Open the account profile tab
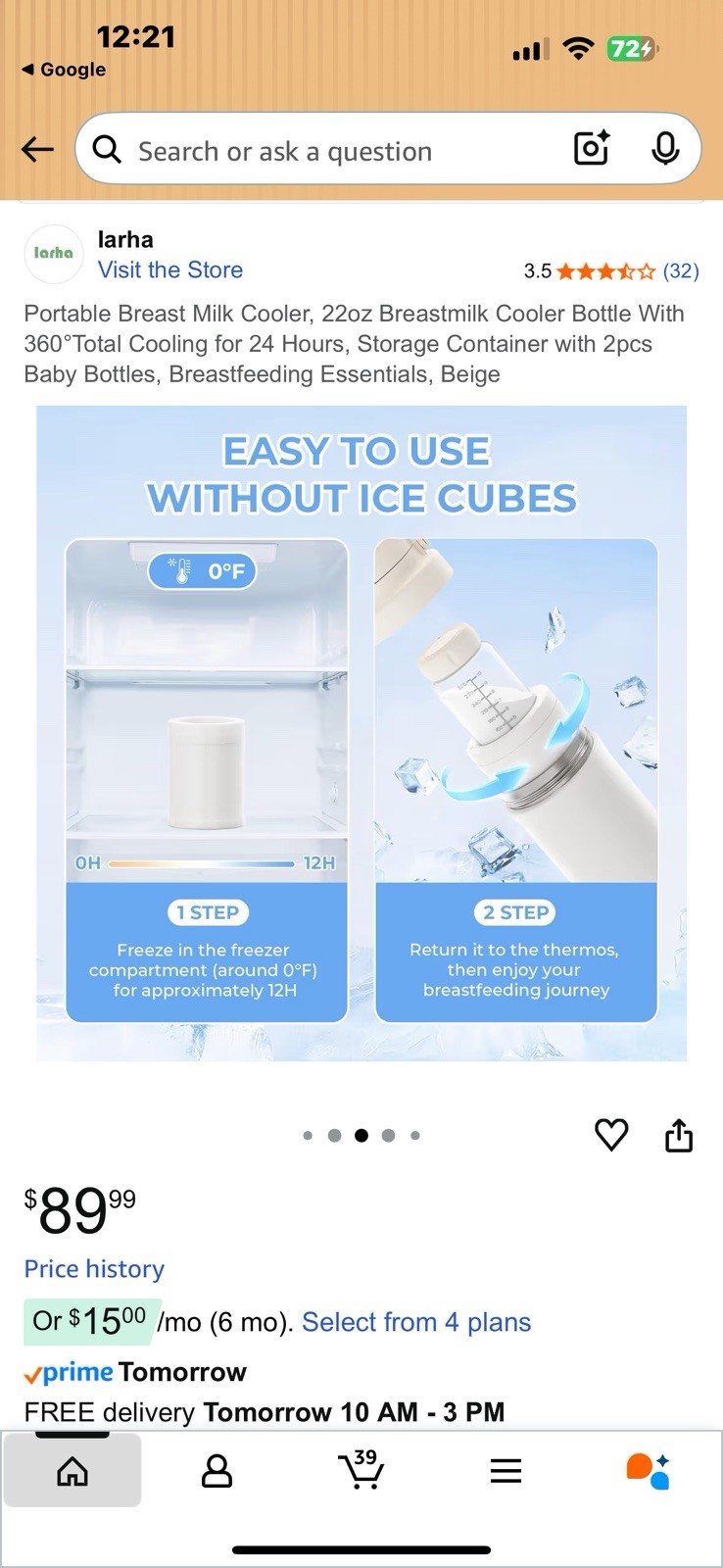This screenshot has width=723, height=1568. click(217, 1470)
